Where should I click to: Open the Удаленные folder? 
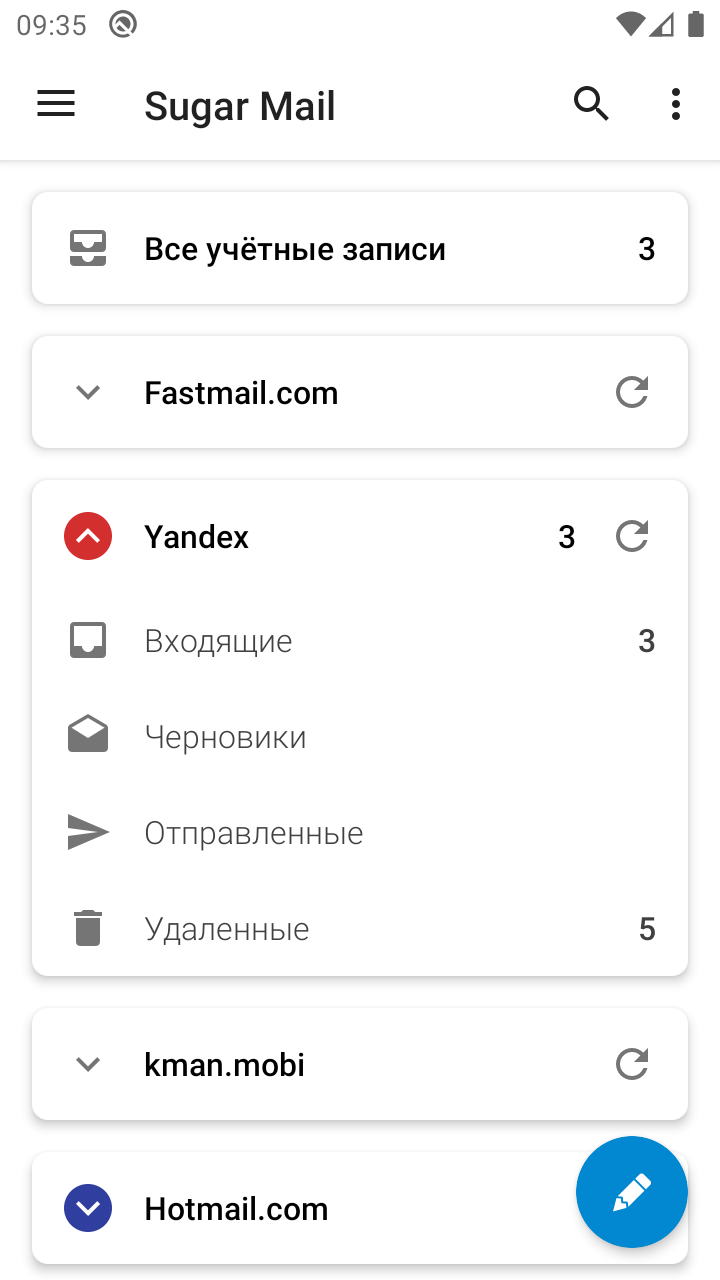[360, 929]
